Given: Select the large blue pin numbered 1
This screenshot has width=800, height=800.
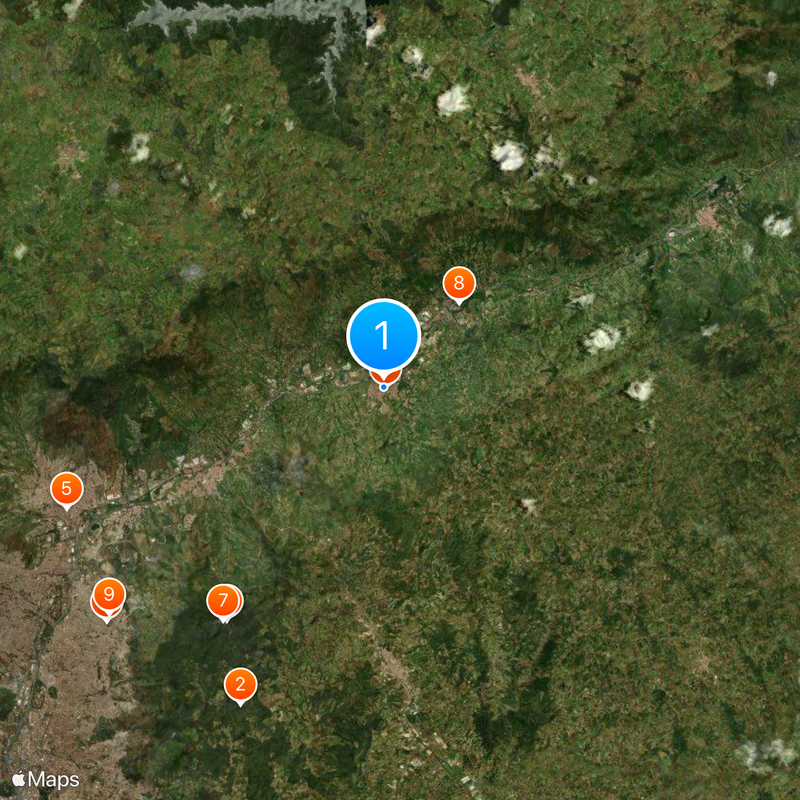Looking at the screenshot, I should coord(383,336).
